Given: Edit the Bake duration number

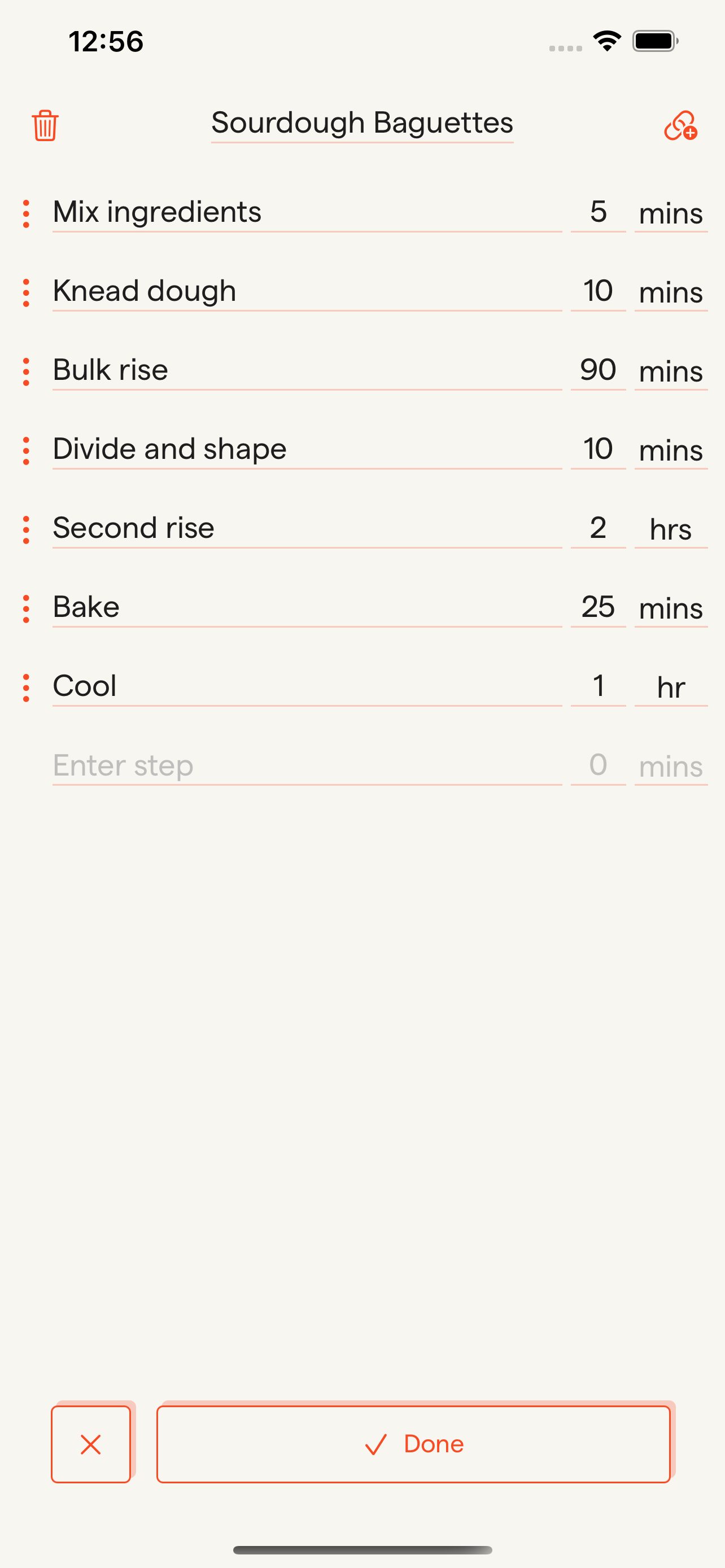Looking at the screenshot, I should click(x=598, y=607).
